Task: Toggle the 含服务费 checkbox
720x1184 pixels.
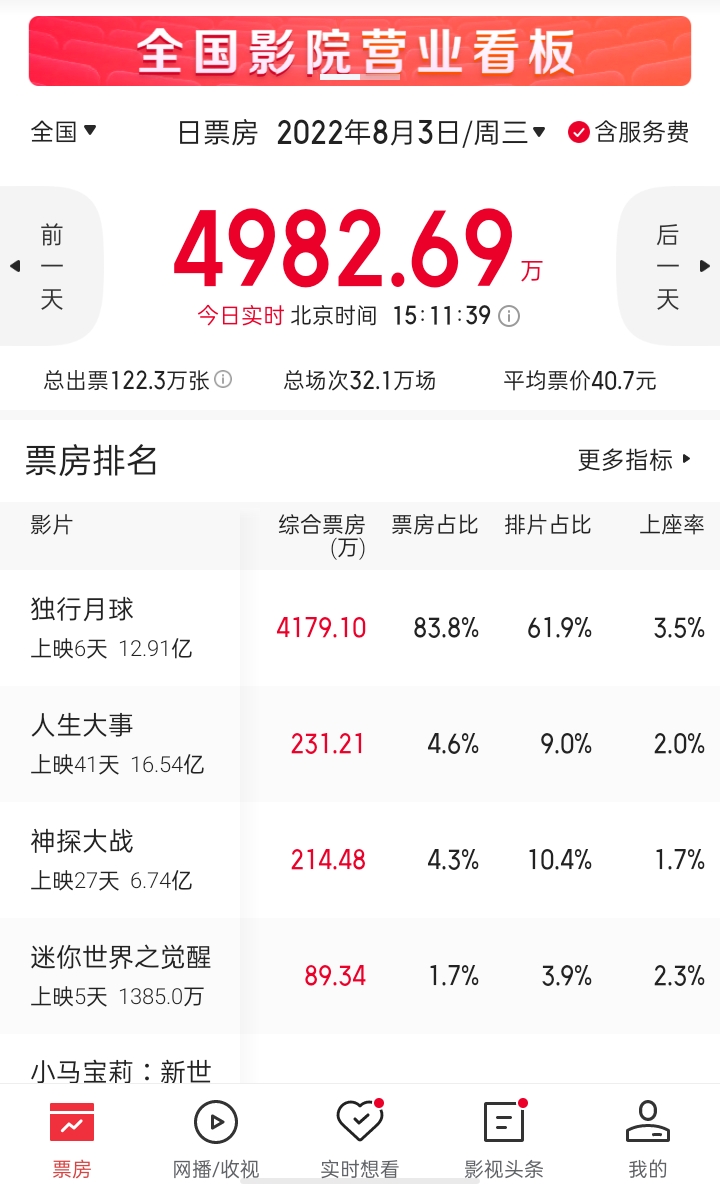Action: [628, 132]
